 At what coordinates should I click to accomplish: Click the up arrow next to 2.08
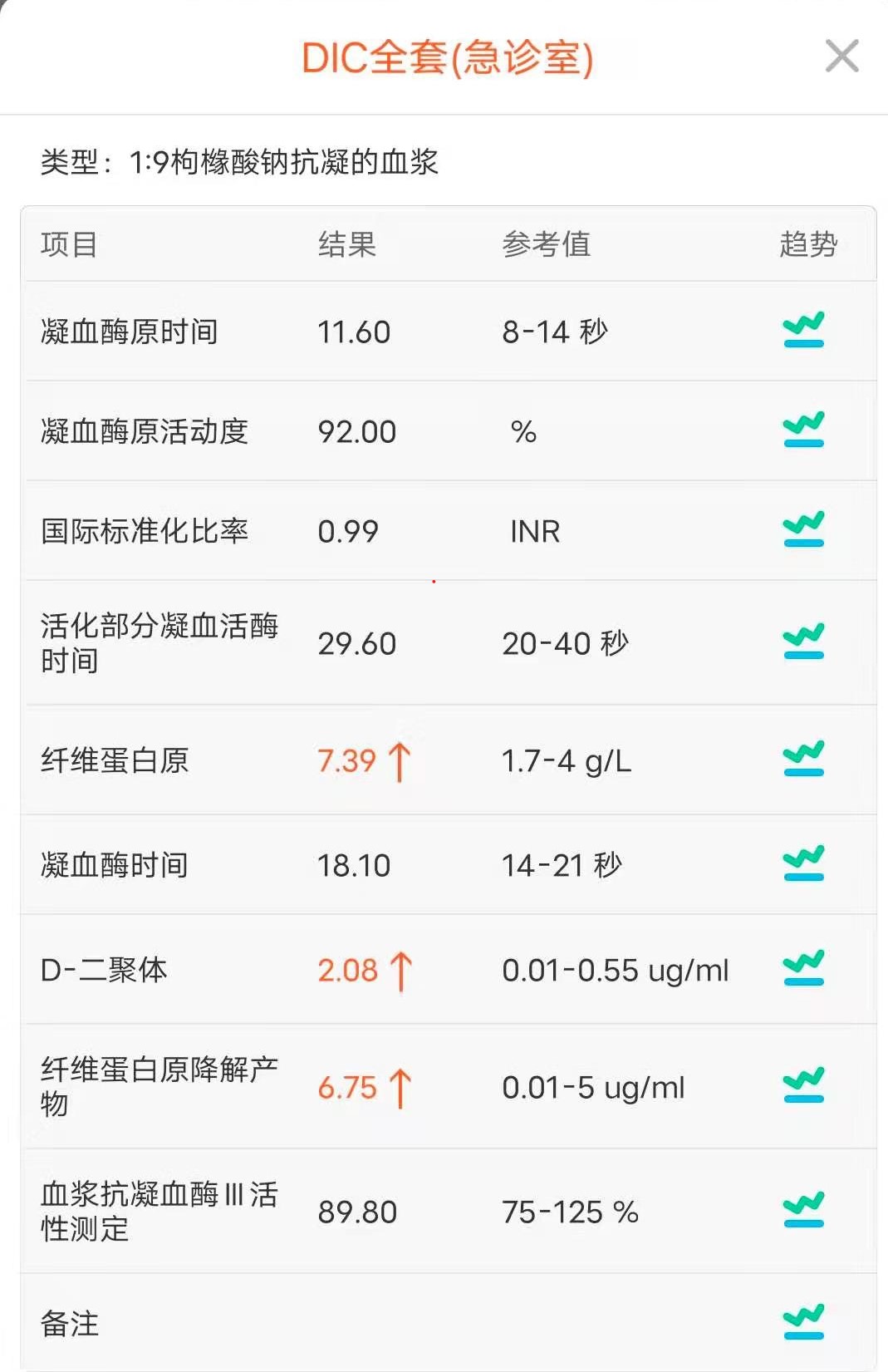coord(399,970)
